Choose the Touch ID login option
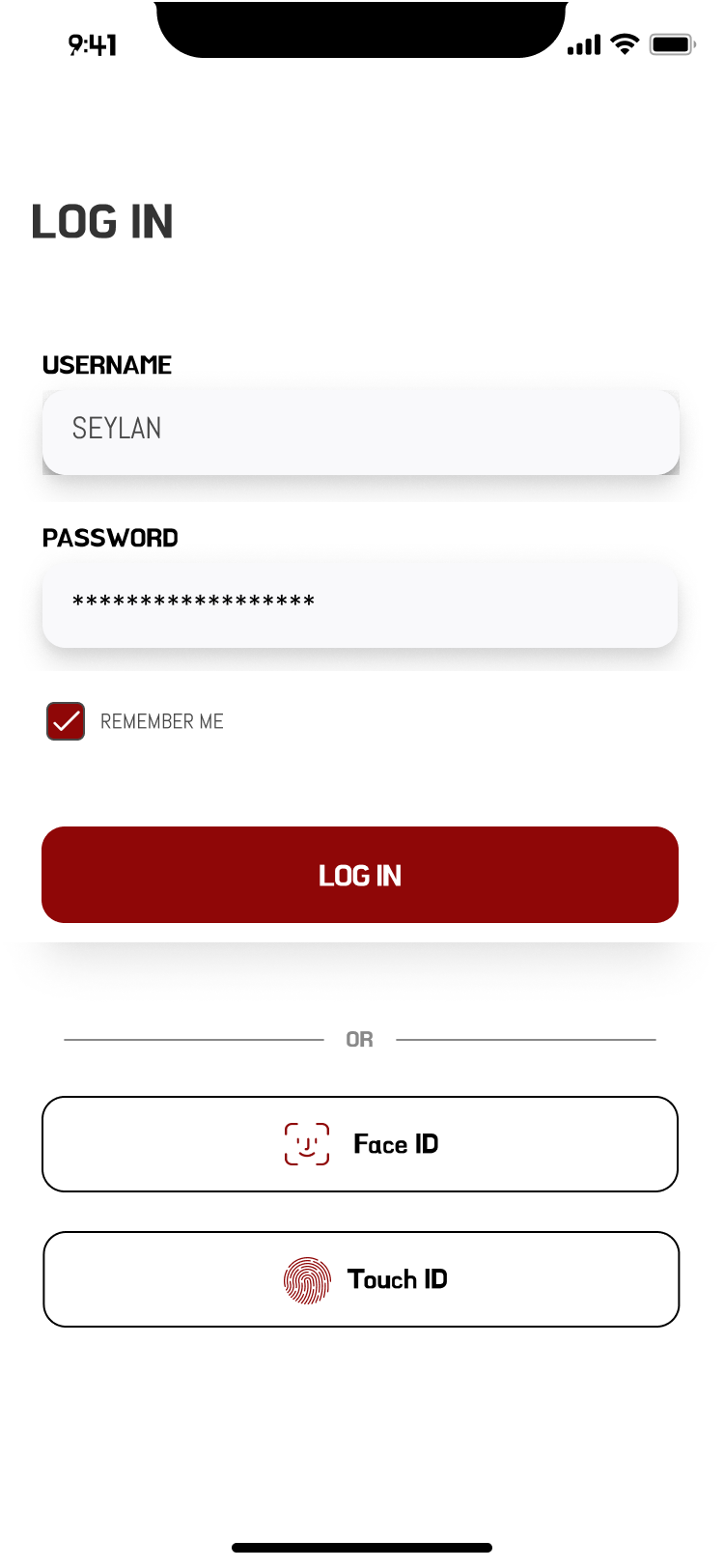 click(360, 1279)
